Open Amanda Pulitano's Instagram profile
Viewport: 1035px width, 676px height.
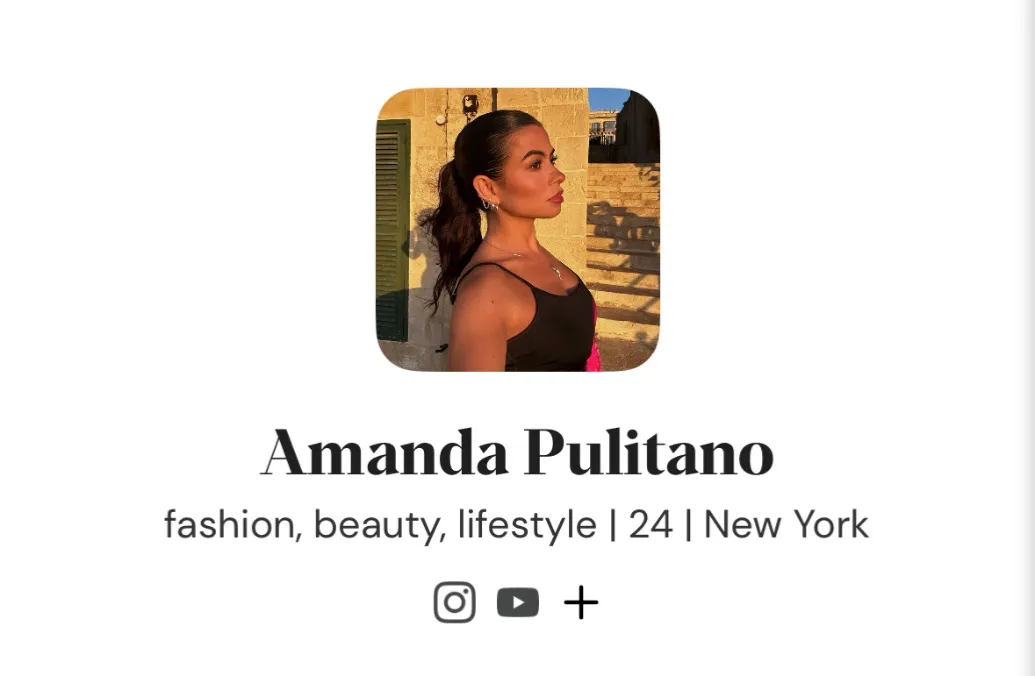click(x=454, y=602)
